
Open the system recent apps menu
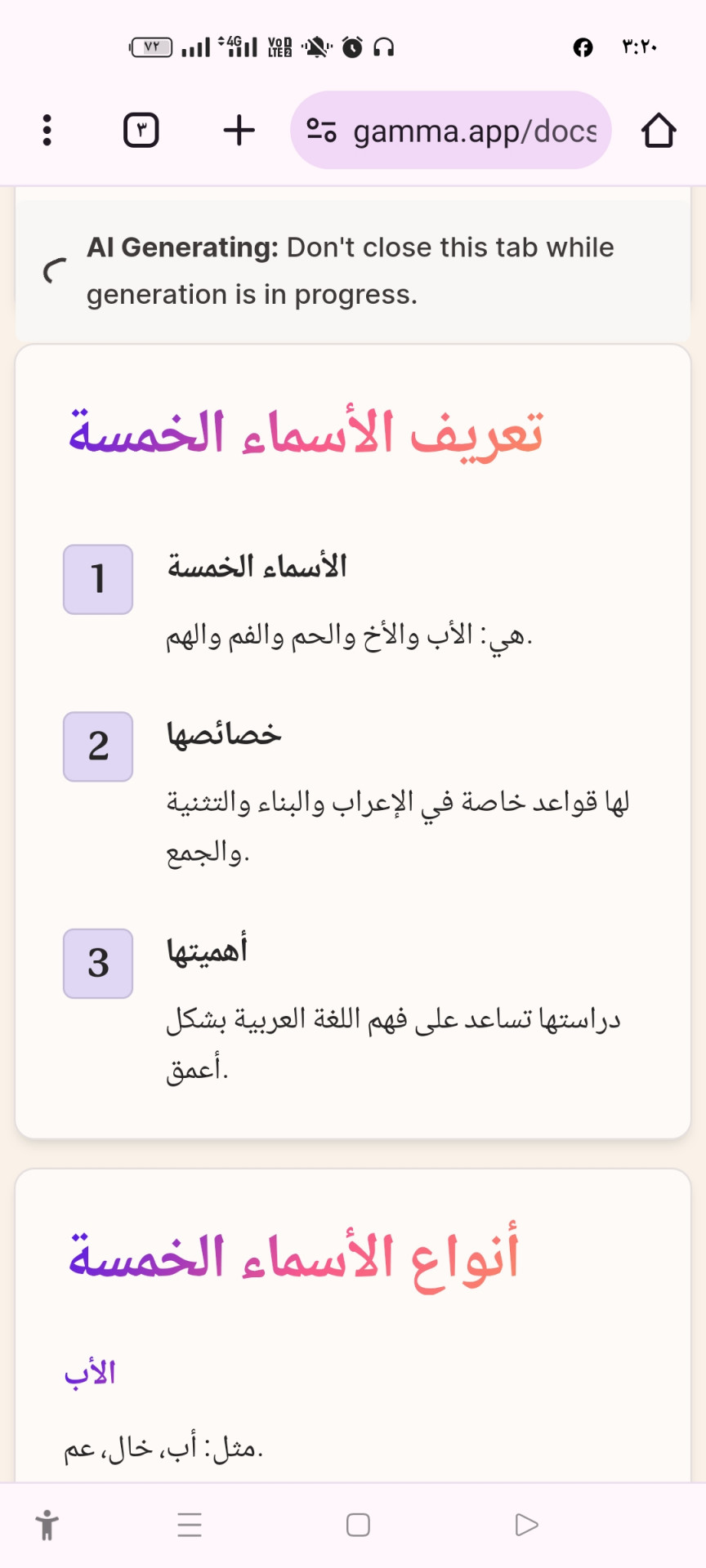click(190, 1525)
